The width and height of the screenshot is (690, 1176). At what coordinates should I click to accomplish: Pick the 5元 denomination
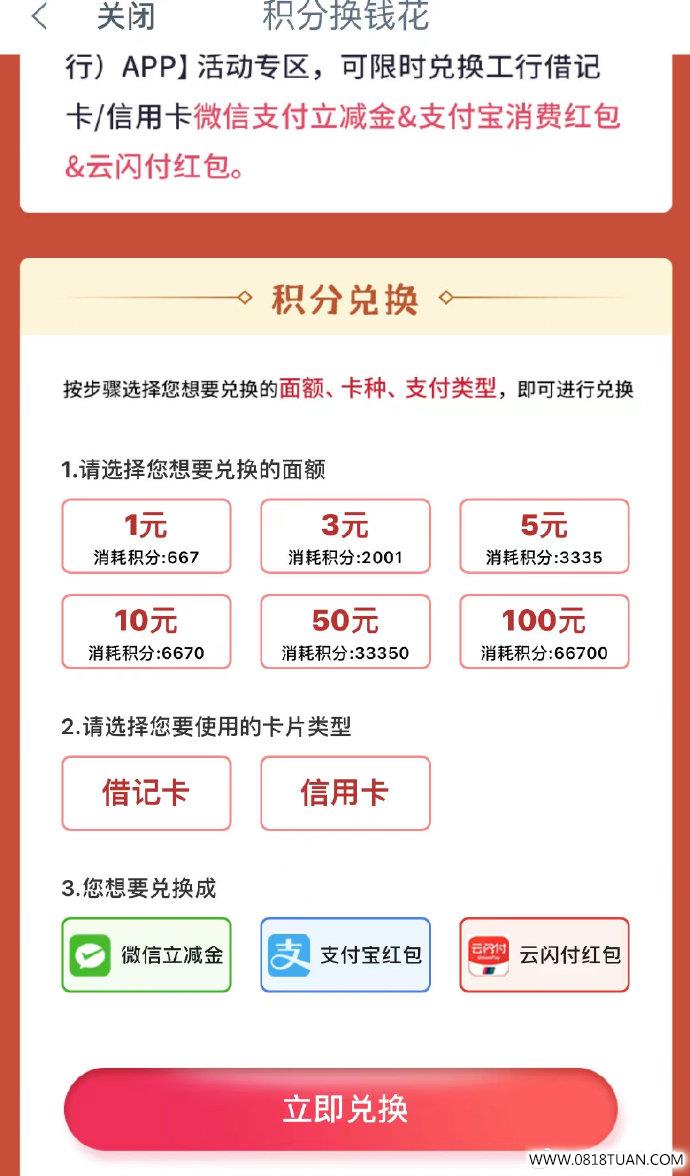pyautogui.click(x=544, y=536)
